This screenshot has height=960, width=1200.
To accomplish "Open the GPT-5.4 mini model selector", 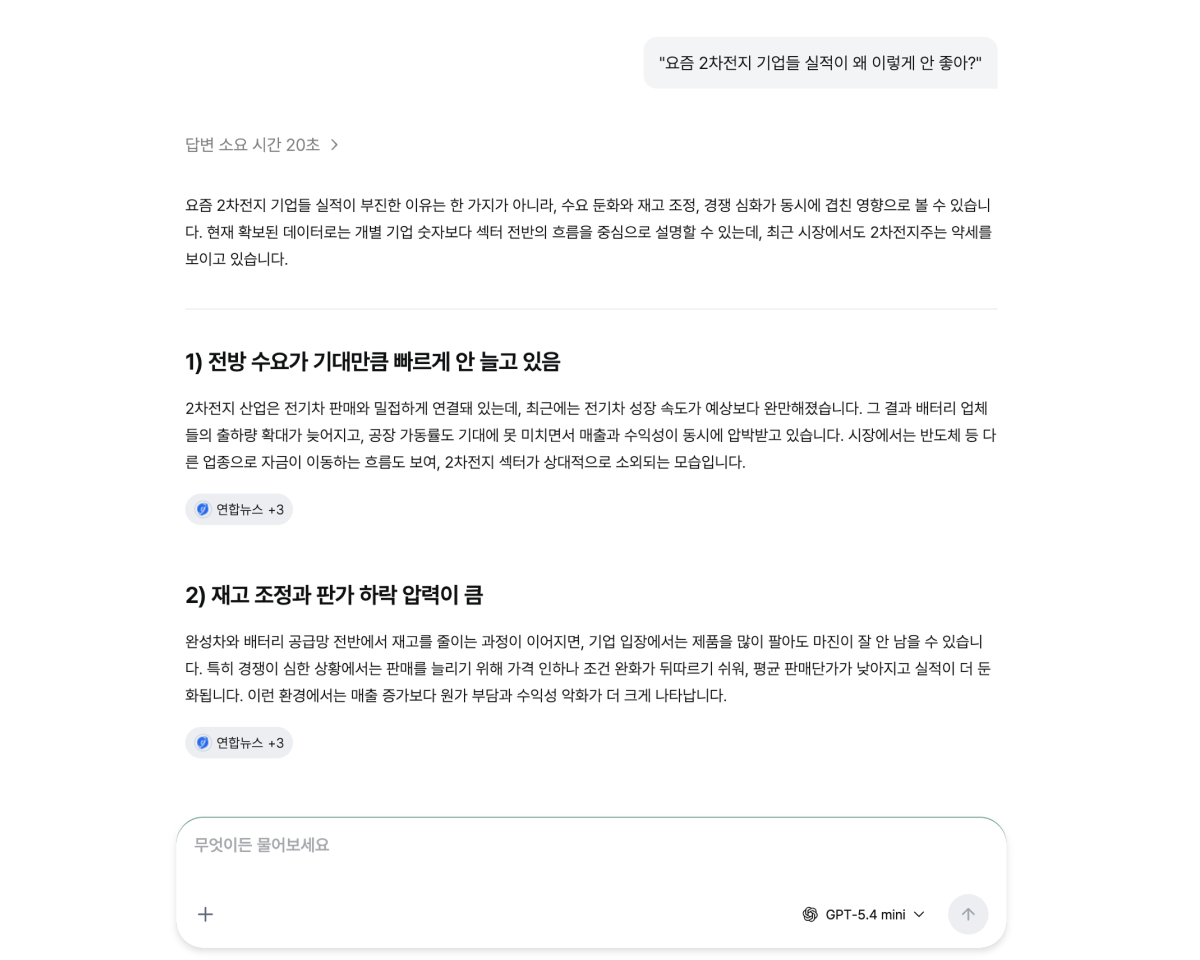I will click(863, 914).
